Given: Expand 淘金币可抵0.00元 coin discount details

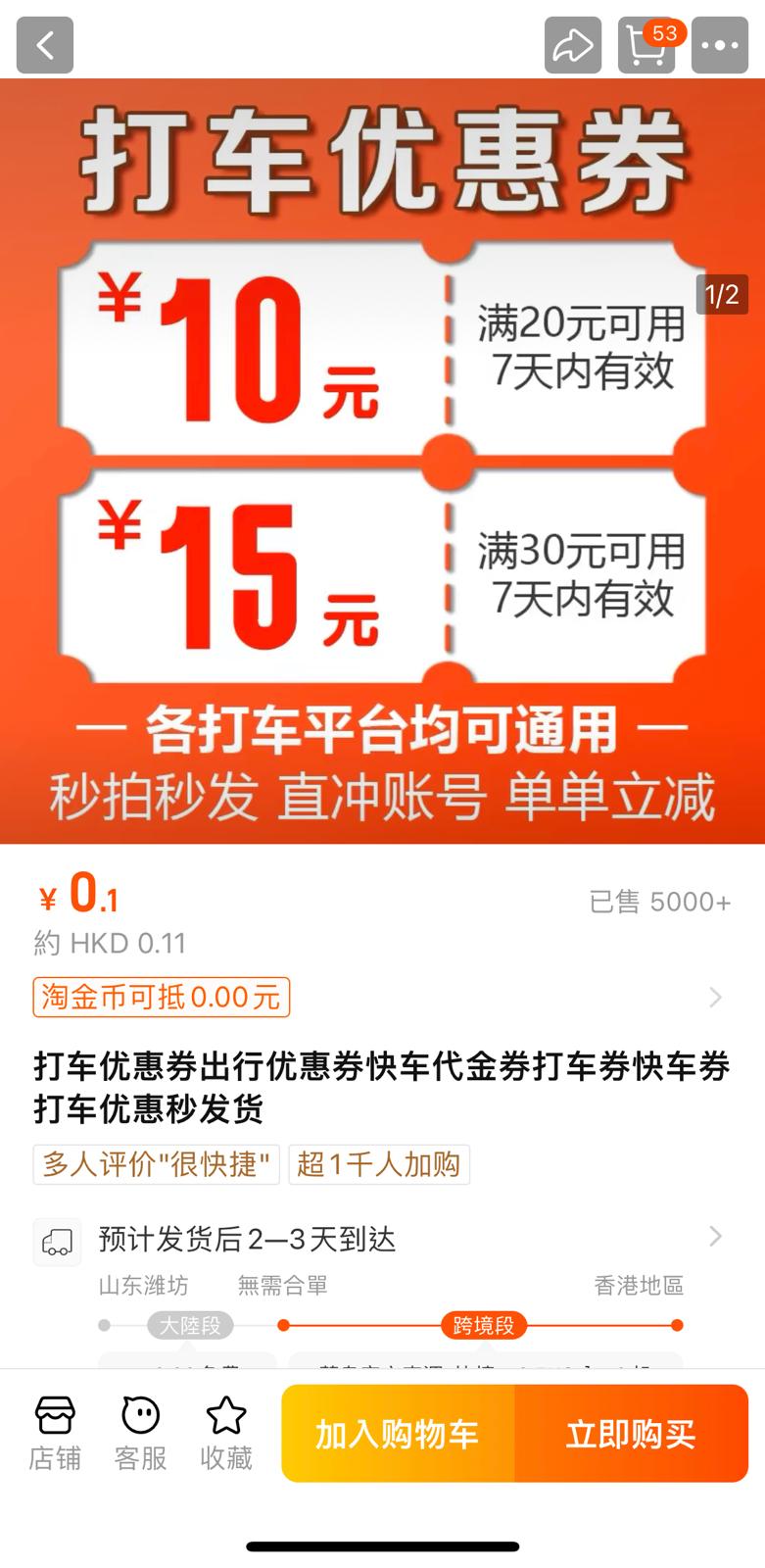Looking at the screenshot, I should pos(160,997).
